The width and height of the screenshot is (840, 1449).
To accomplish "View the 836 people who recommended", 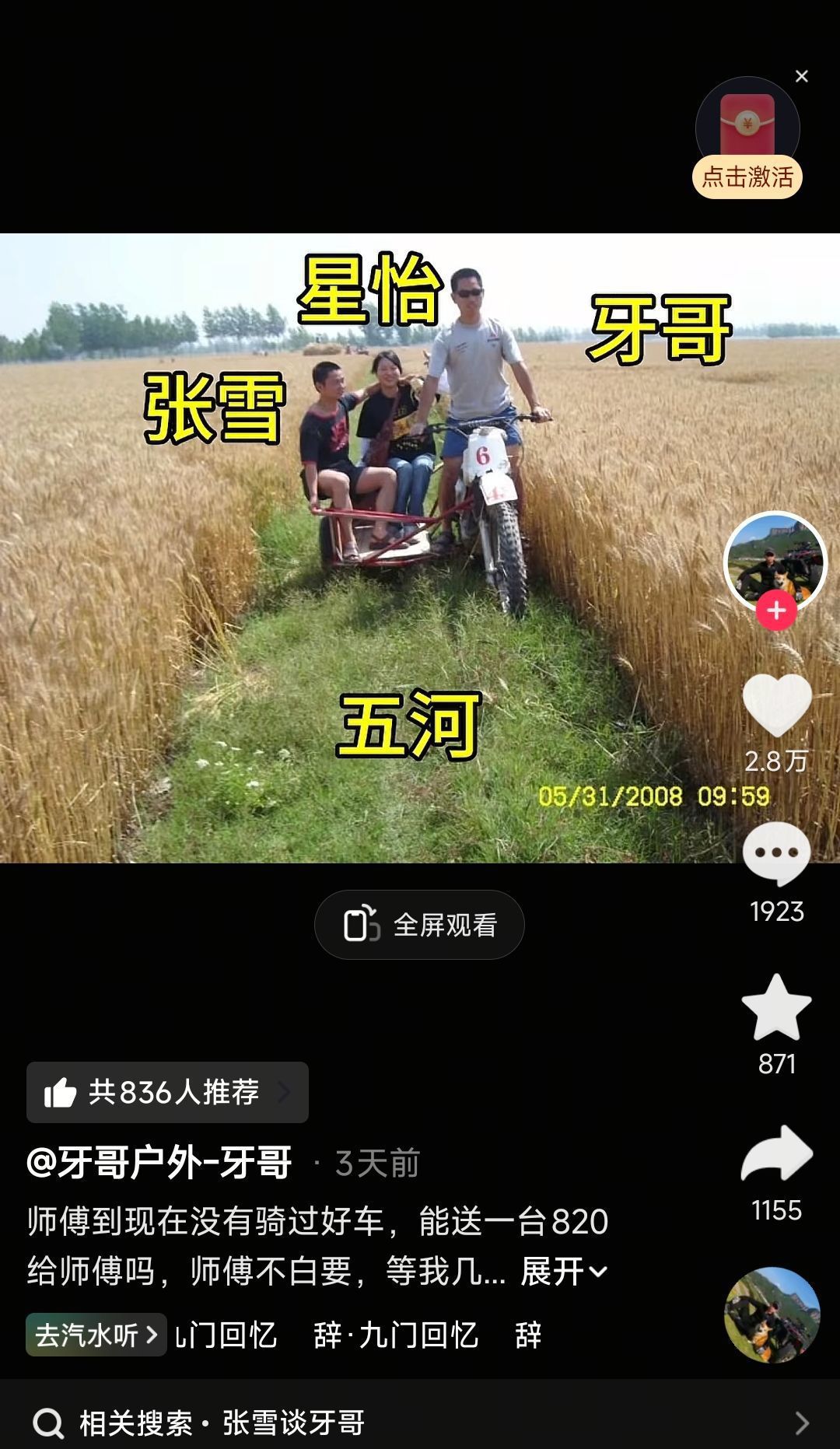I will coord(167,1092).
